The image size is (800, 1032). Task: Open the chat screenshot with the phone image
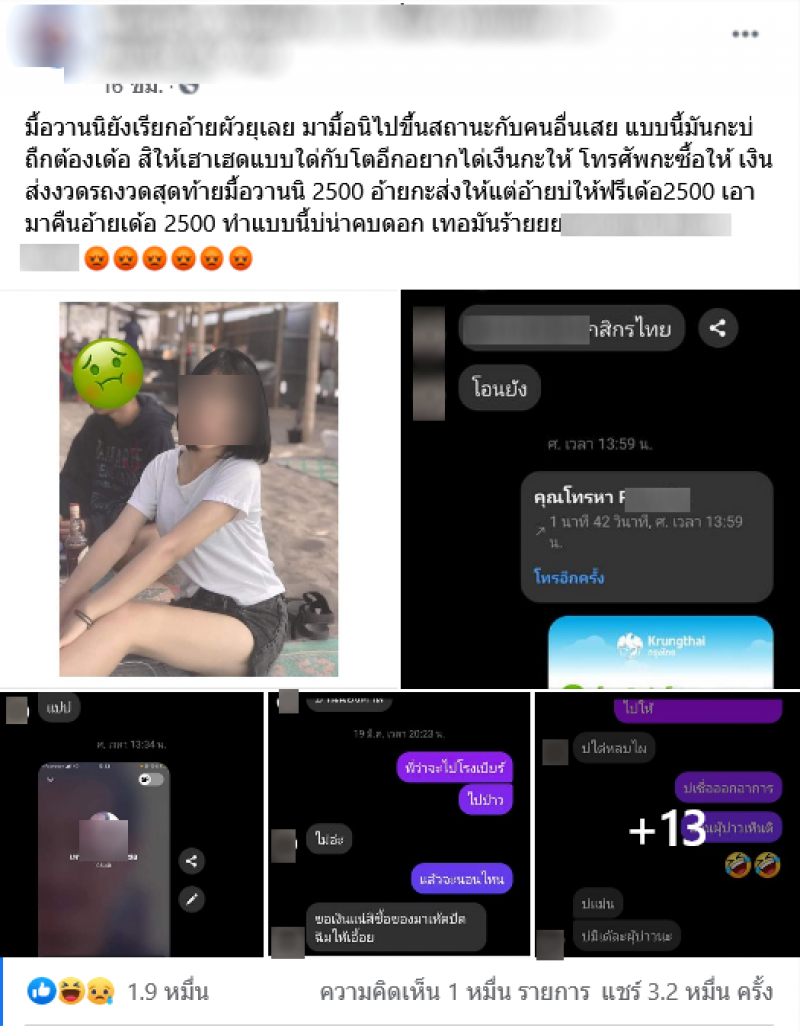tap(132, 823)
